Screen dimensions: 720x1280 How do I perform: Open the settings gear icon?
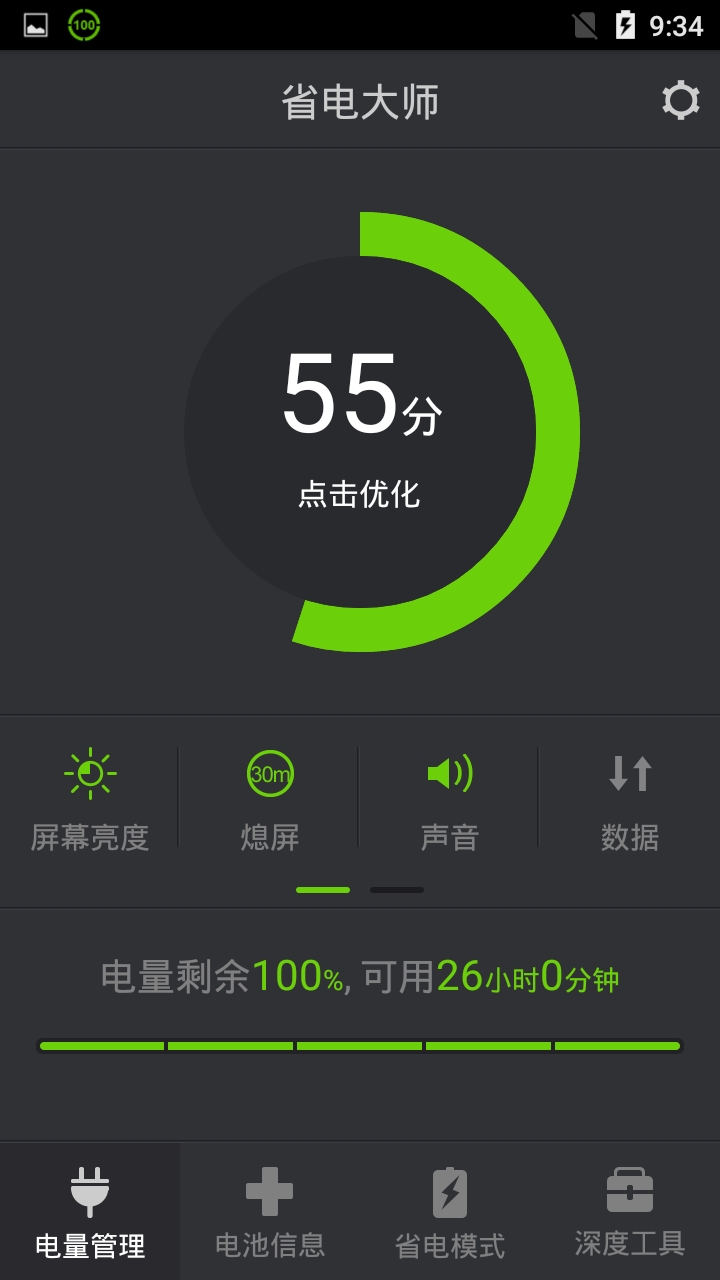[680, 101]
